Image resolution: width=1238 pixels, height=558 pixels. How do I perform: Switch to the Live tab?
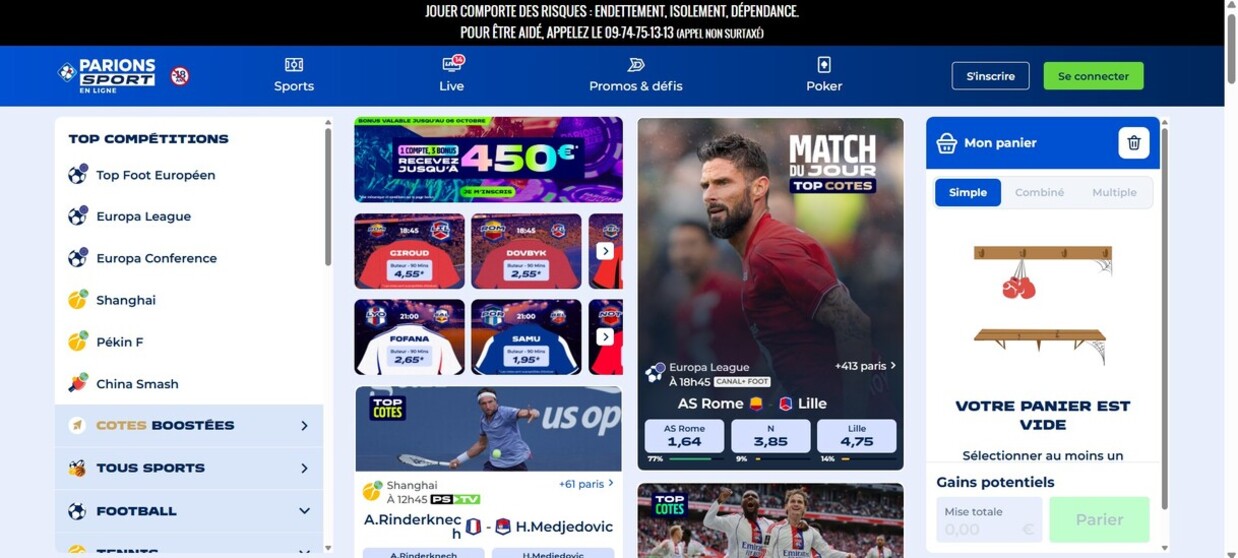(x=452, y=75)
